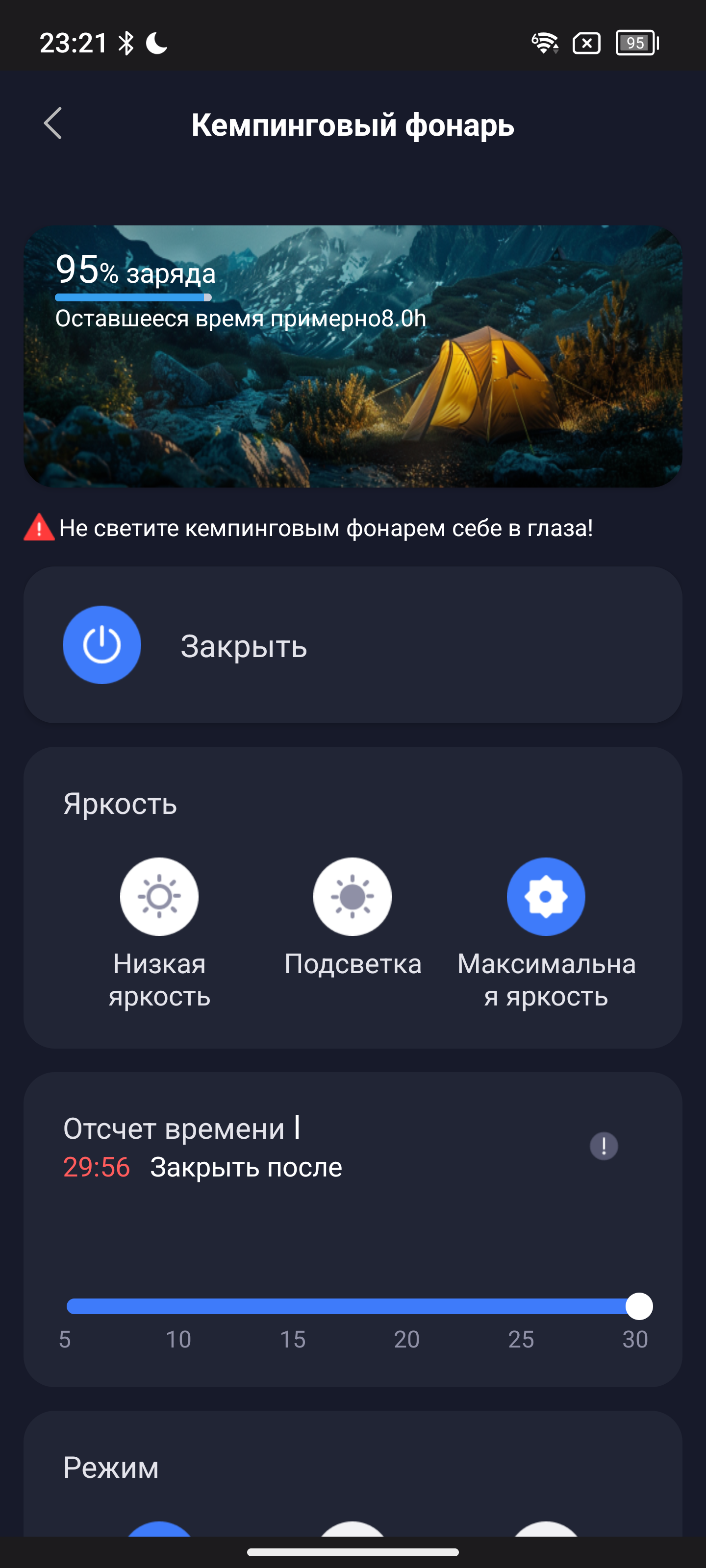Toggle the lantern power button

tap(101, 645)
